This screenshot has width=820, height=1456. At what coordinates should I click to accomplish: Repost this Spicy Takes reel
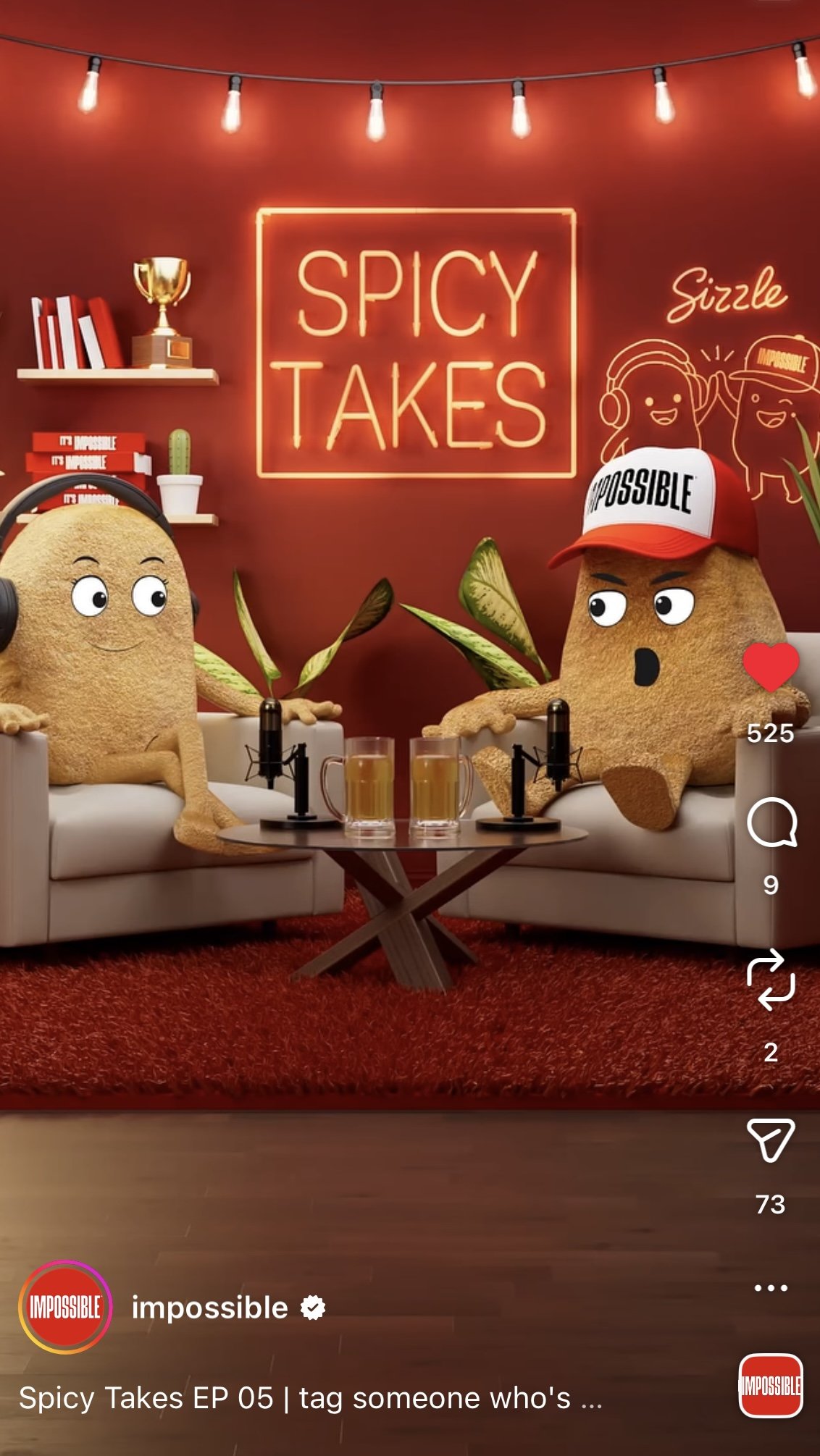pyautogui.click(x=771, y=980)
